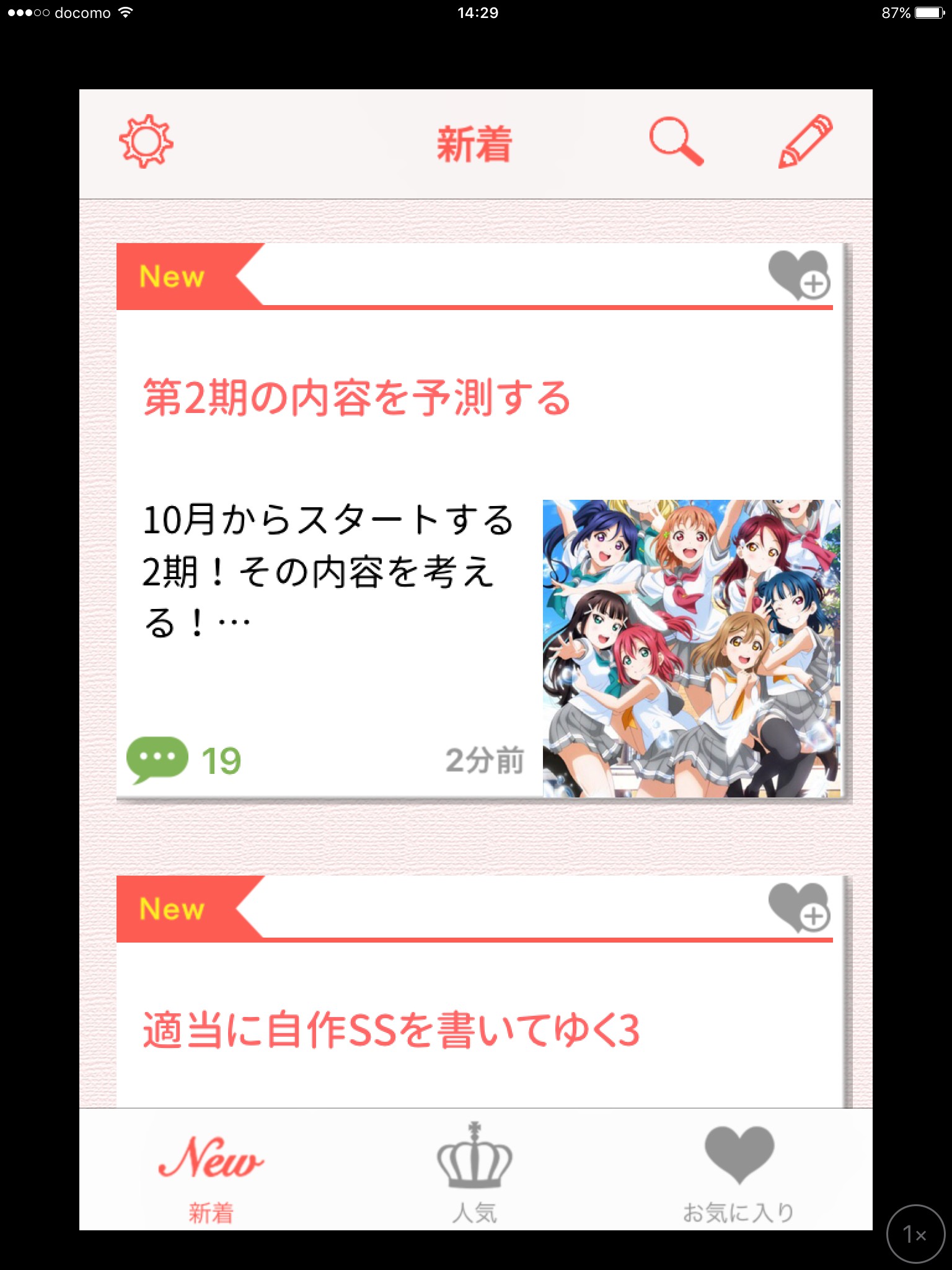
Task: Open the 第2期の内容を予測する thread
Action: (x=356, y=398)
